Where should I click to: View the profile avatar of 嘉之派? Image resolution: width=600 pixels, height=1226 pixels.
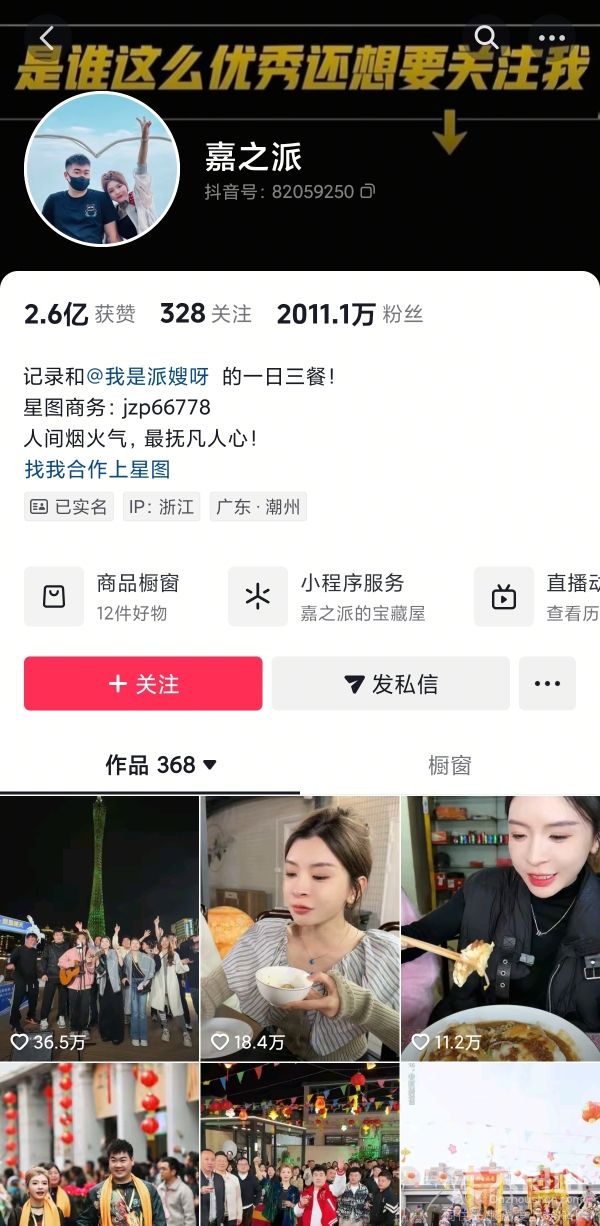click(x=102, y=169)
